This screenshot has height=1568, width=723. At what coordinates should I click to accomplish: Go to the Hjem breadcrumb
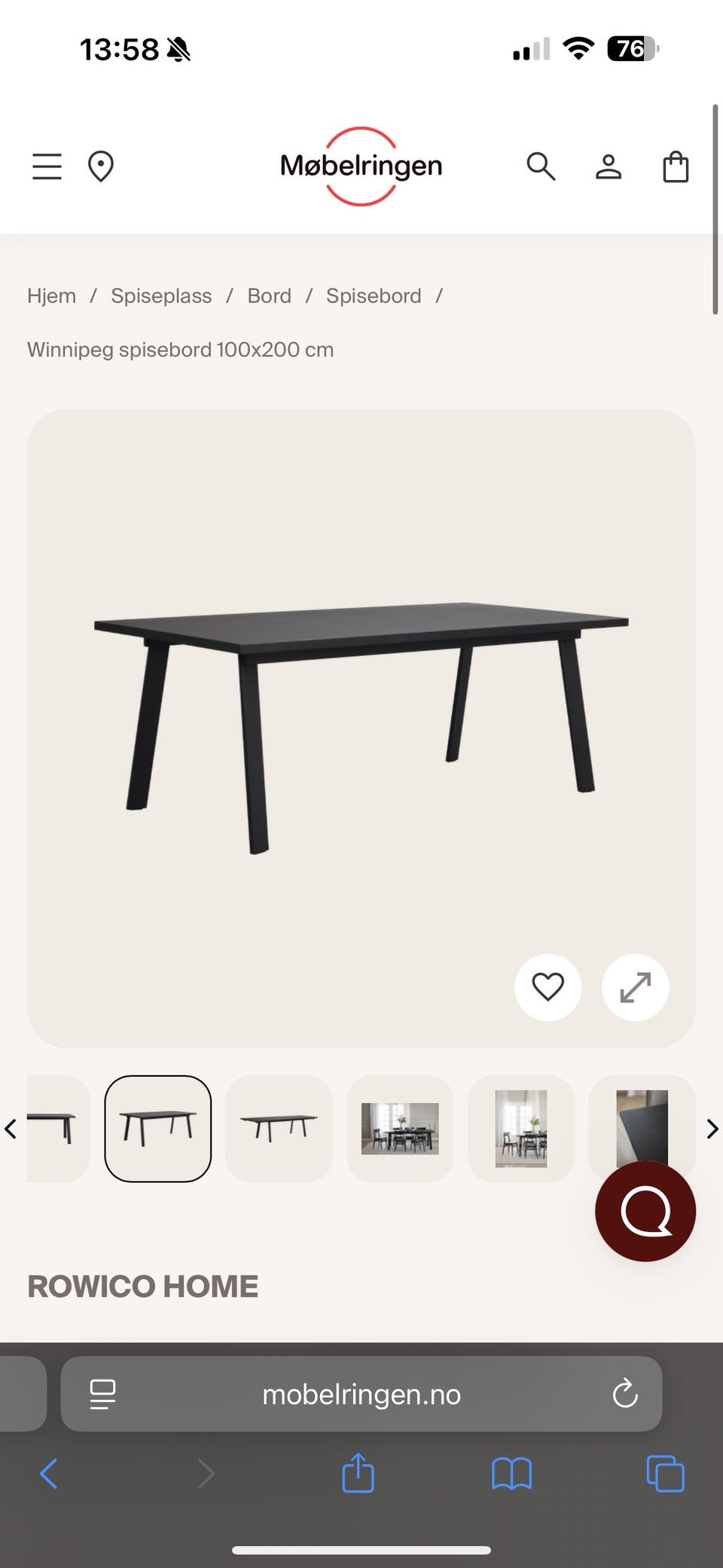click(51, 296)
